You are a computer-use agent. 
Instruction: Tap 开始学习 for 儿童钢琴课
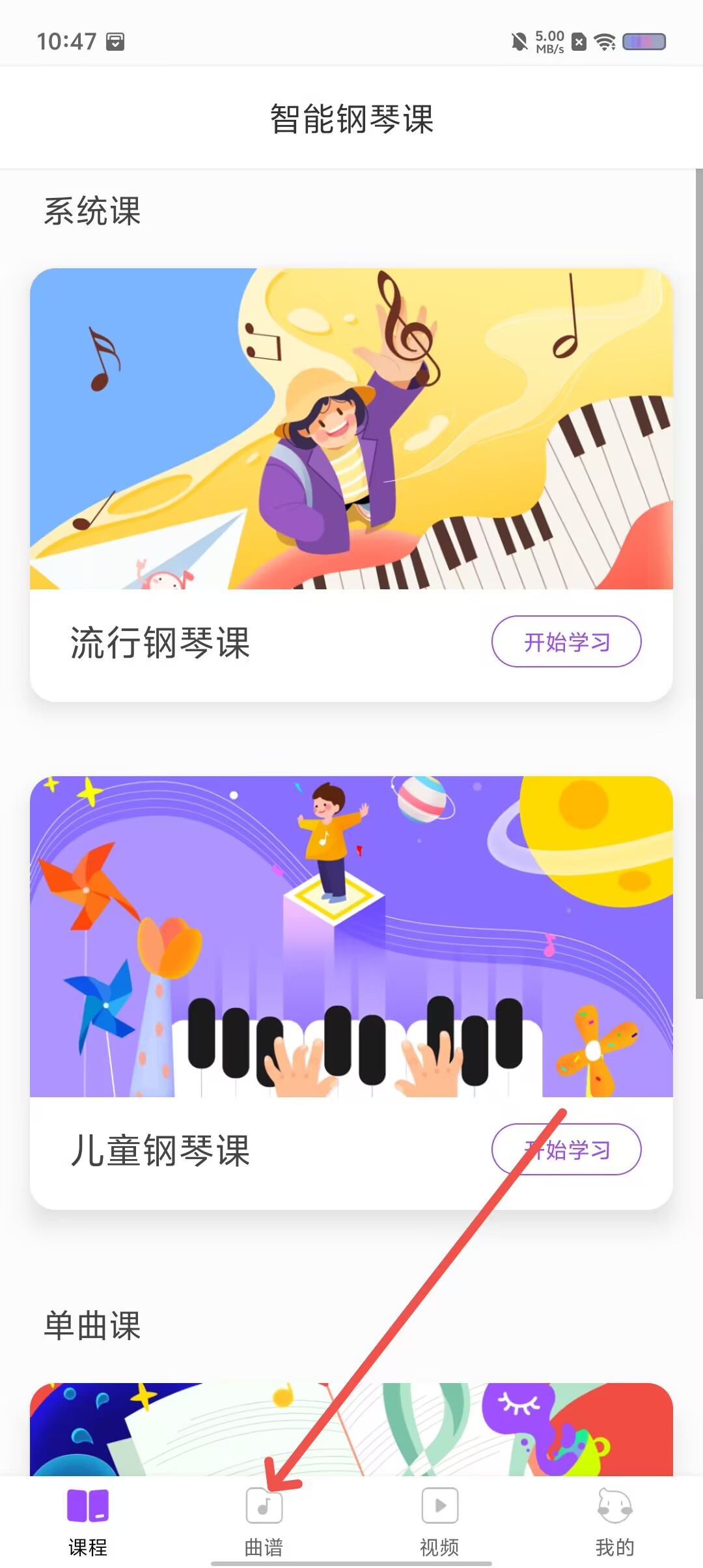point(566,1149)
